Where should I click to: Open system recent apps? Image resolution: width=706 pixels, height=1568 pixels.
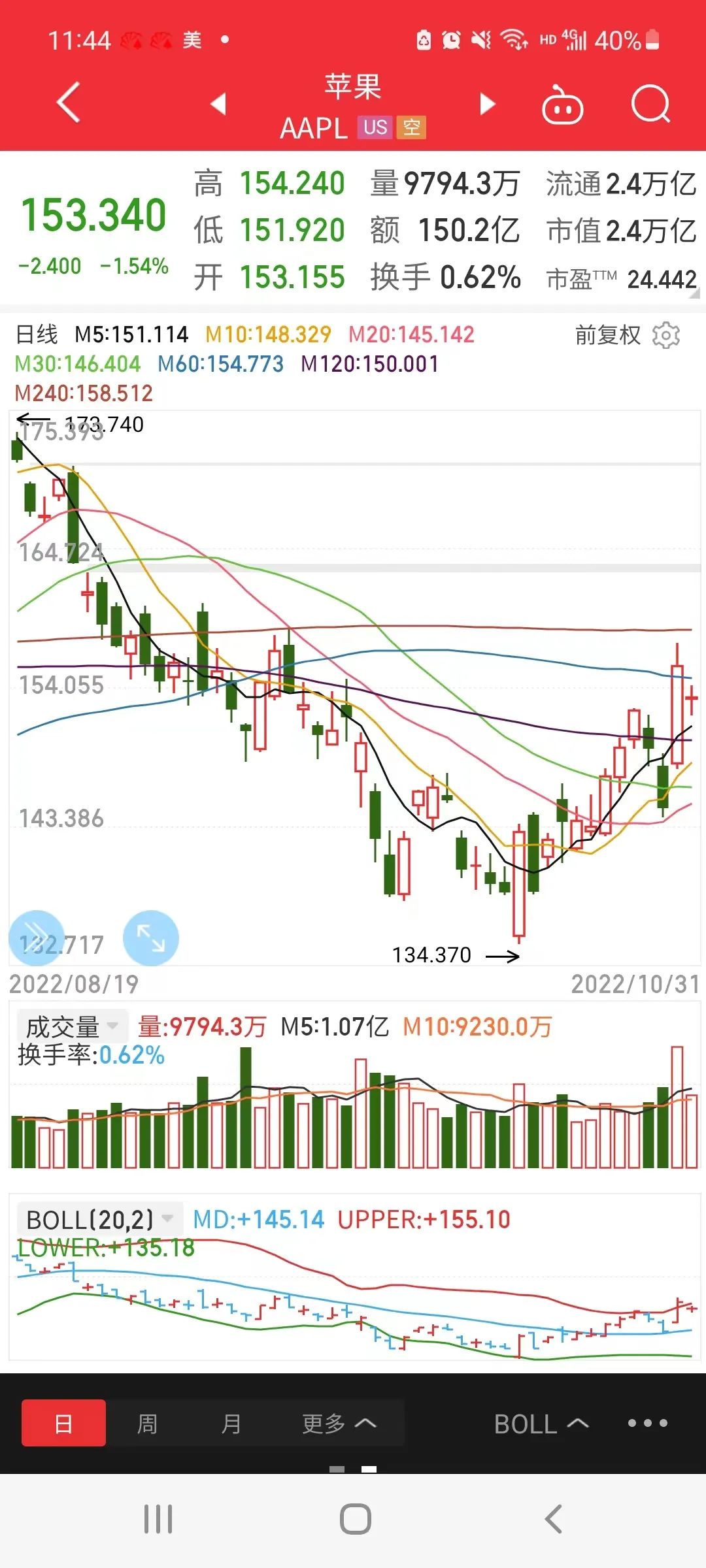point(158,1519)
